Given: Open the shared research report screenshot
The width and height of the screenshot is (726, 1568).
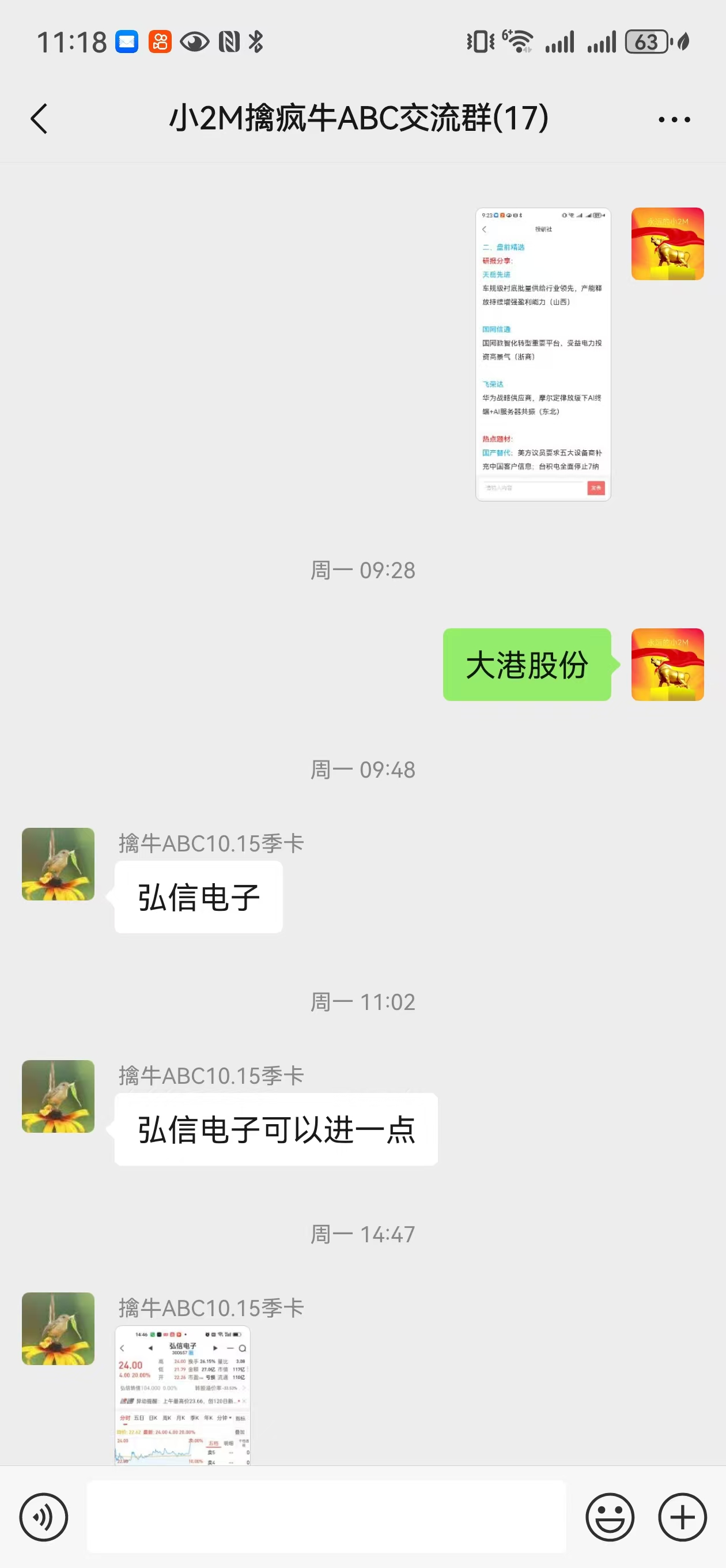Looking at the screenshot, I should tap(543, 355).
